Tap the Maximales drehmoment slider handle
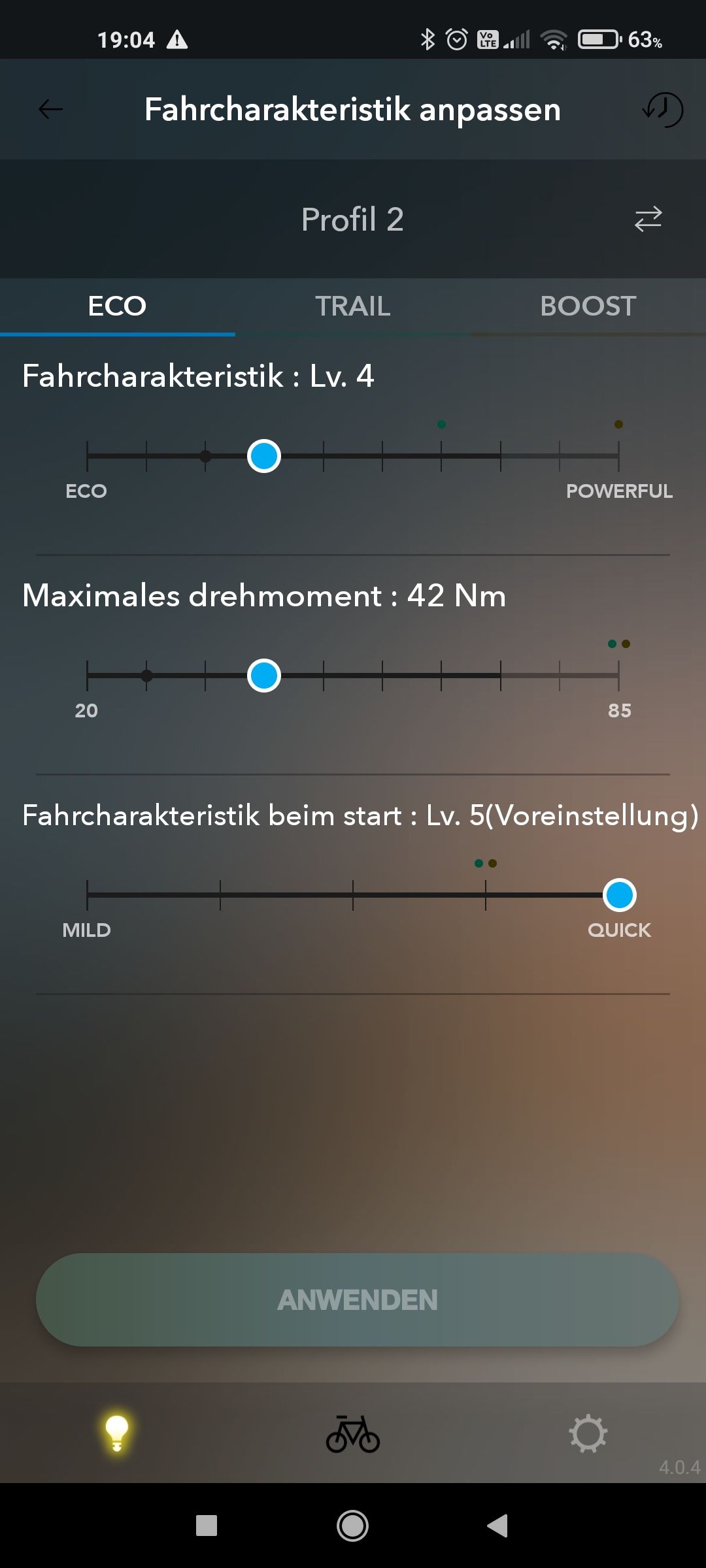This screenshot has height=1568, width=706. [x=264, y=676]
